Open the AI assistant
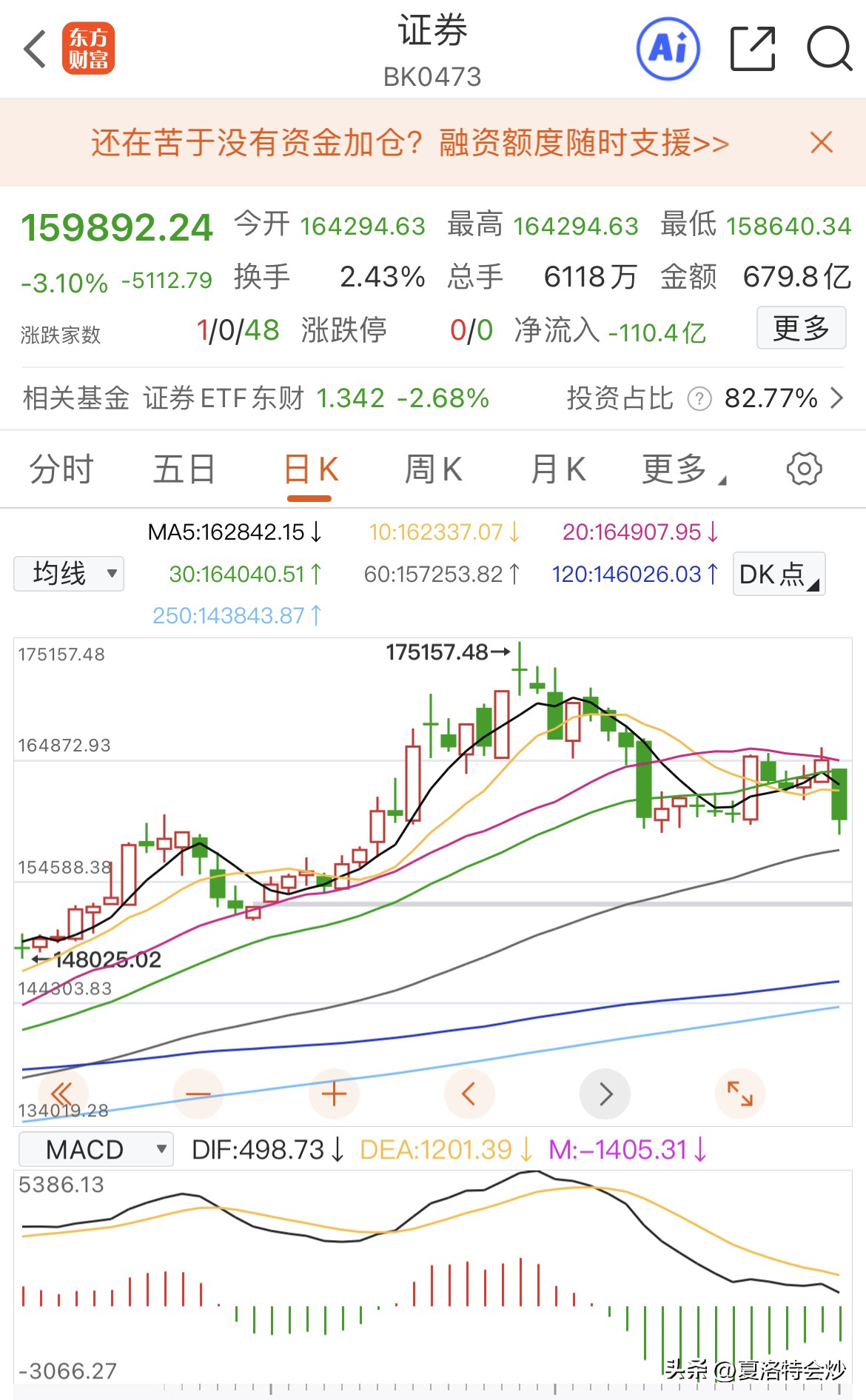Viewport: 866px width, 1400px height. click(x=668, y=50)
